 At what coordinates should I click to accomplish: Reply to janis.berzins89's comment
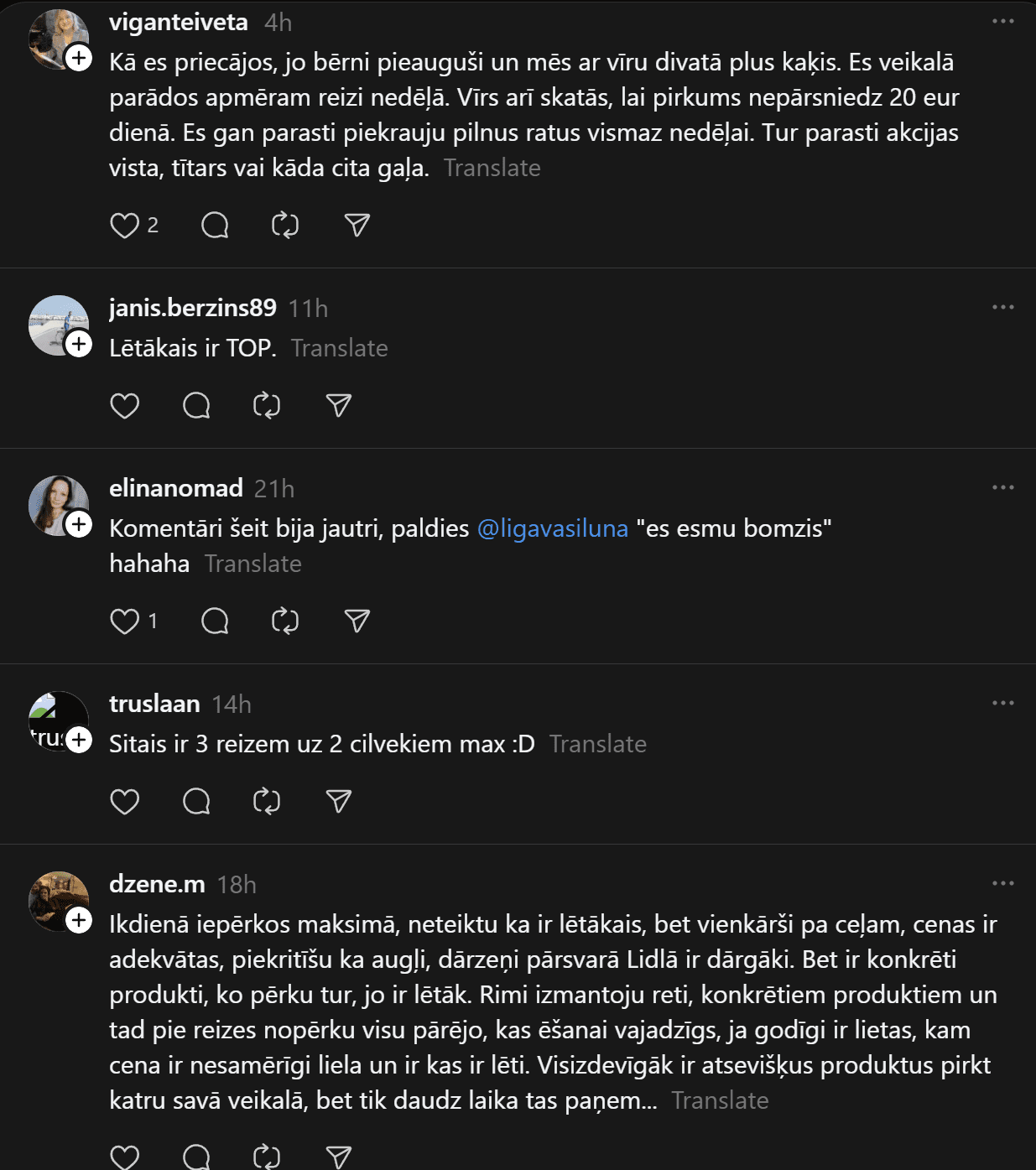[196, 406]
